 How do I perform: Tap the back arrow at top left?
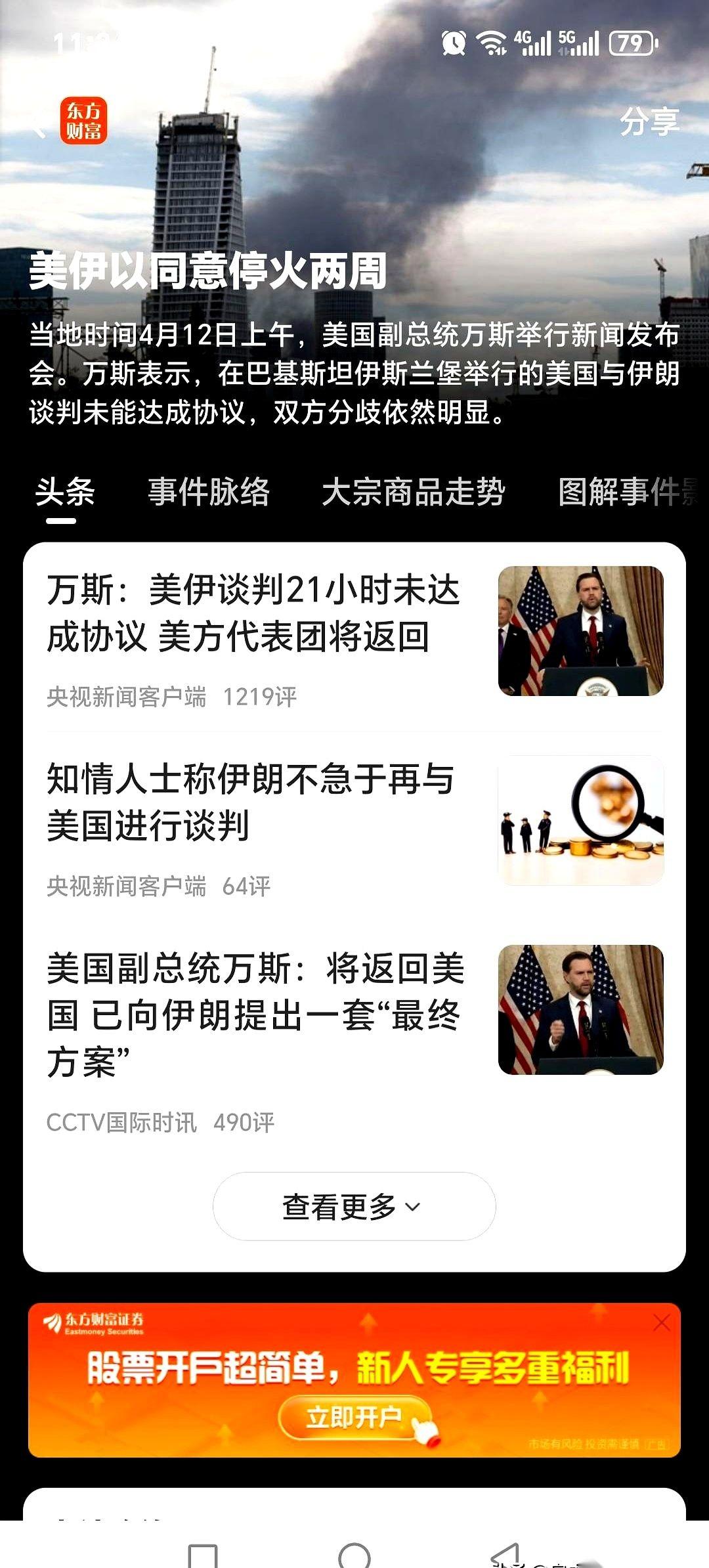click(x=39, y=128)
